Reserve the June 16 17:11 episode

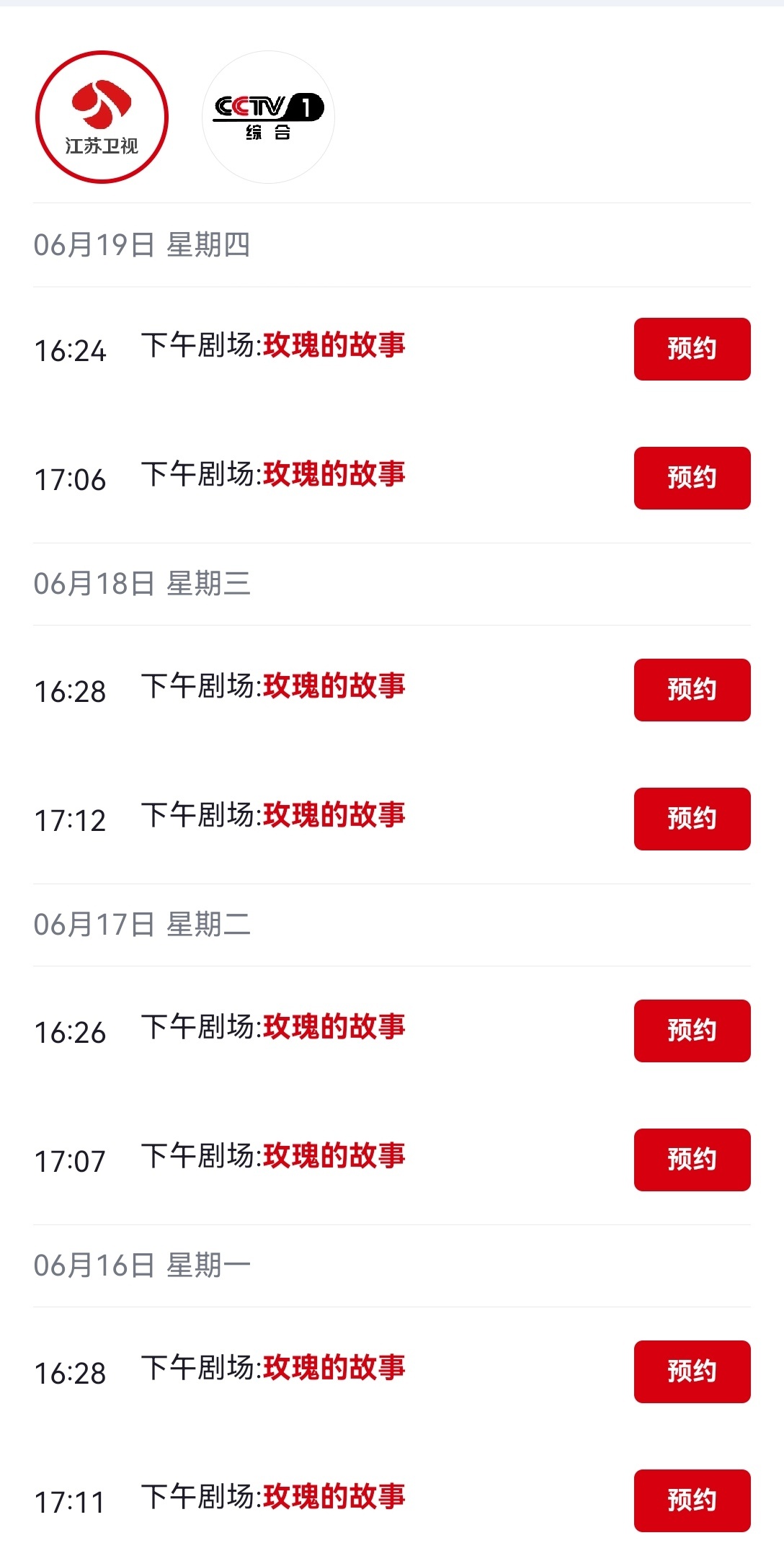(x=692, y=1500)
